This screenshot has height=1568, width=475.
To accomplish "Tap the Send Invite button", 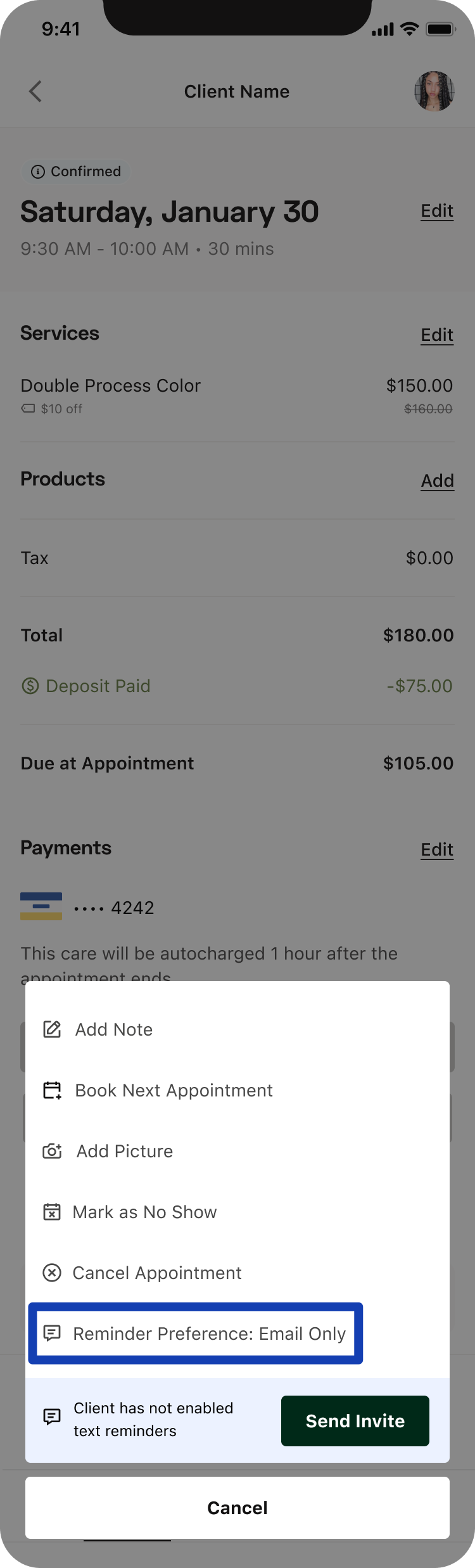I will 355,1421.
